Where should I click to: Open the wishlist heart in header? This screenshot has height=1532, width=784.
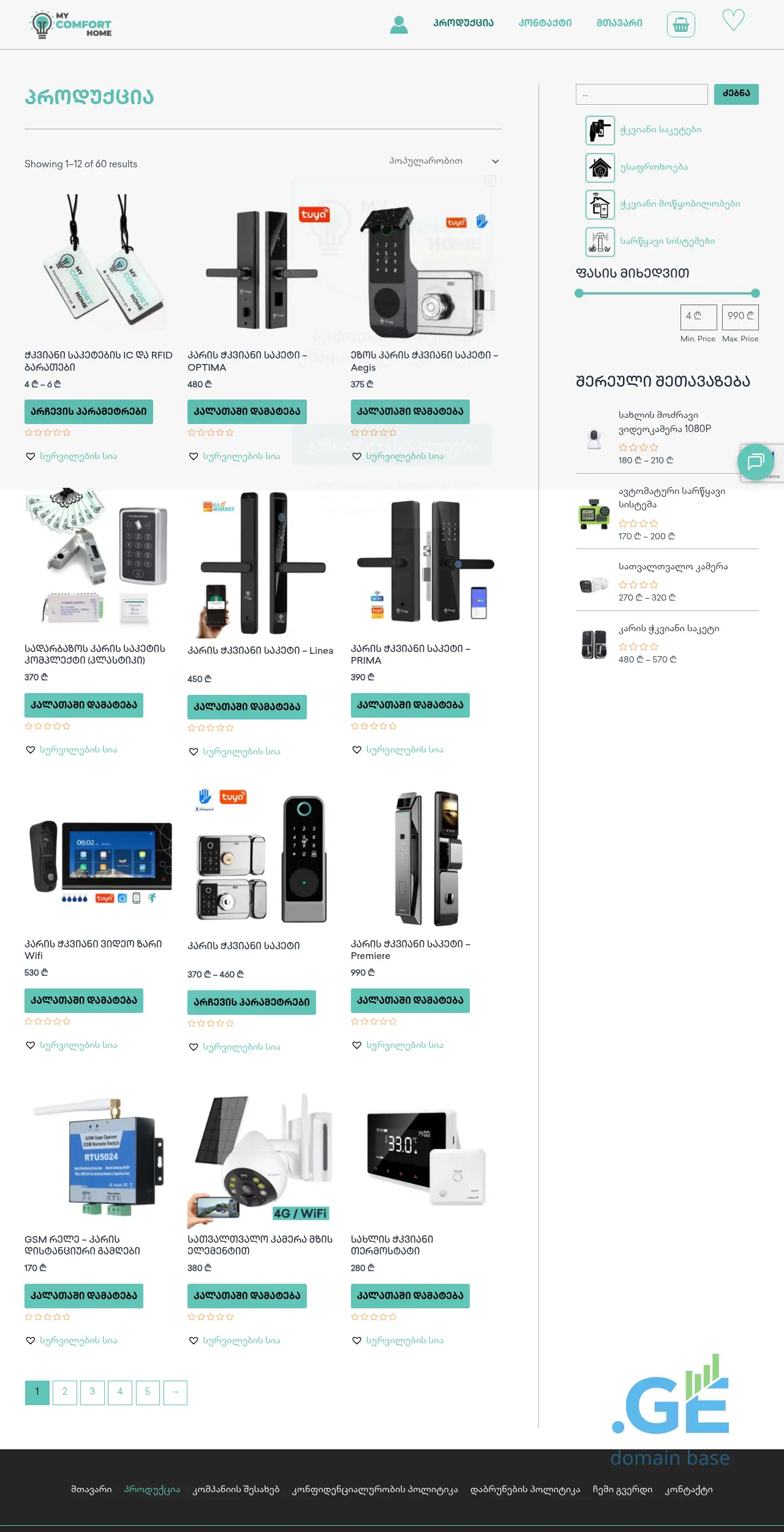click(733, 20)
